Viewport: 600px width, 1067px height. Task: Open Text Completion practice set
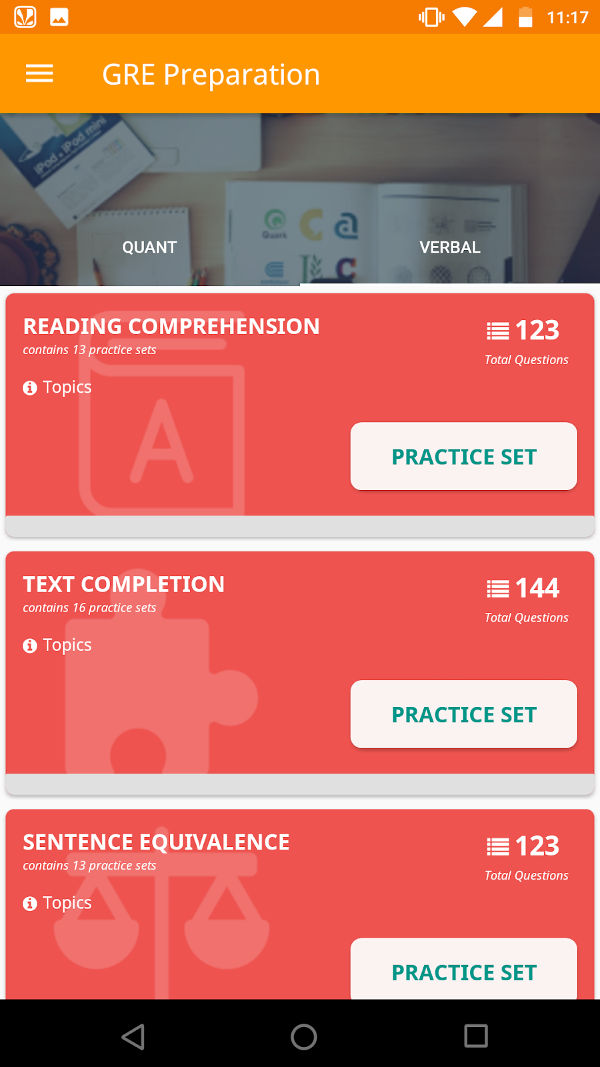click(463, 714)
